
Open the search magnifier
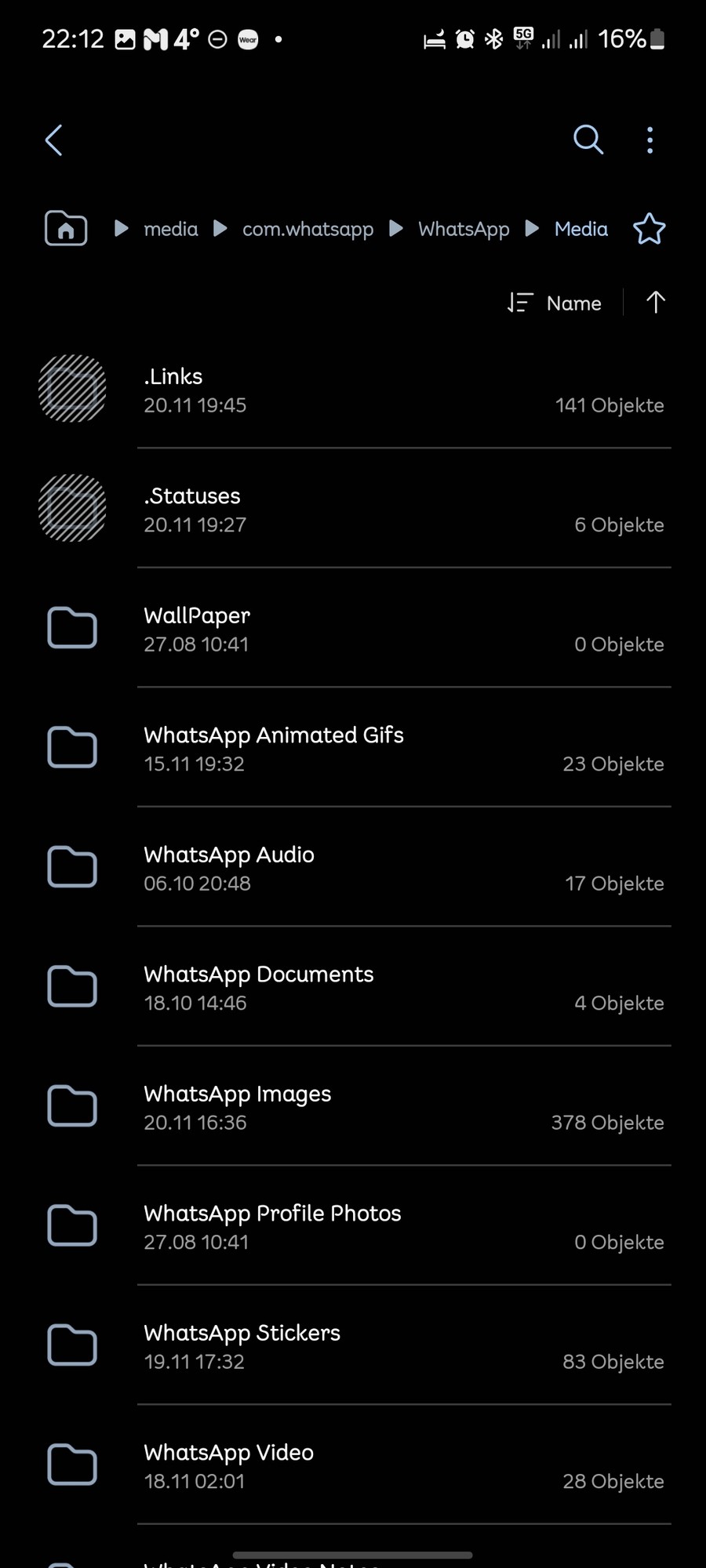tap(588, 140)
